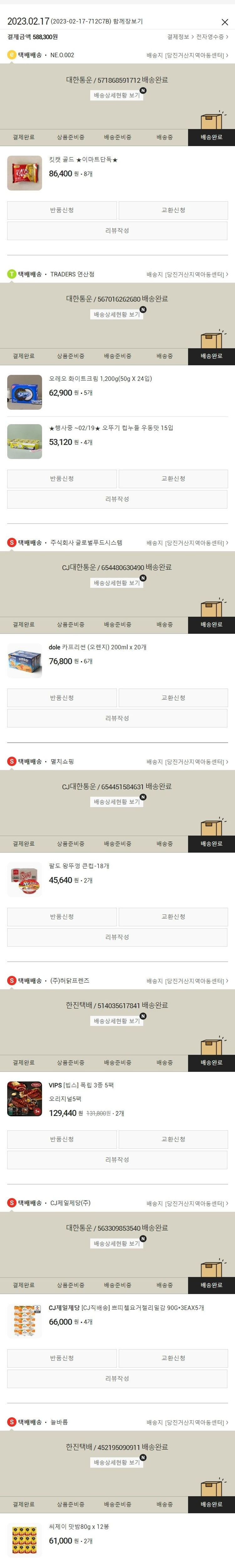Close the order details page
The width and height of the screenshot is (235, 1568).
coord(225,22)
